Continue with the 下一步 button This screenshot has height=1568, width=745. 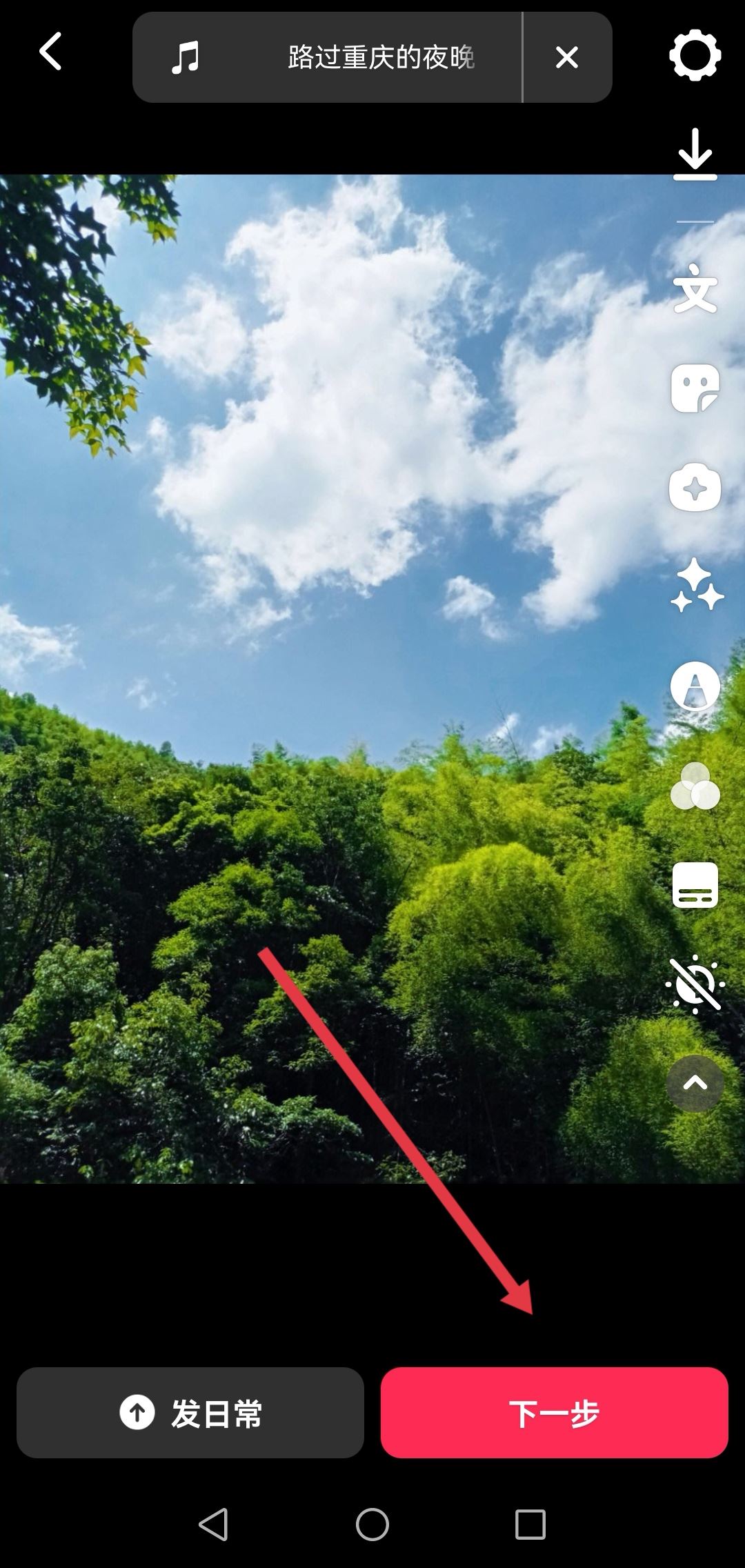(x=554, y=1413)
